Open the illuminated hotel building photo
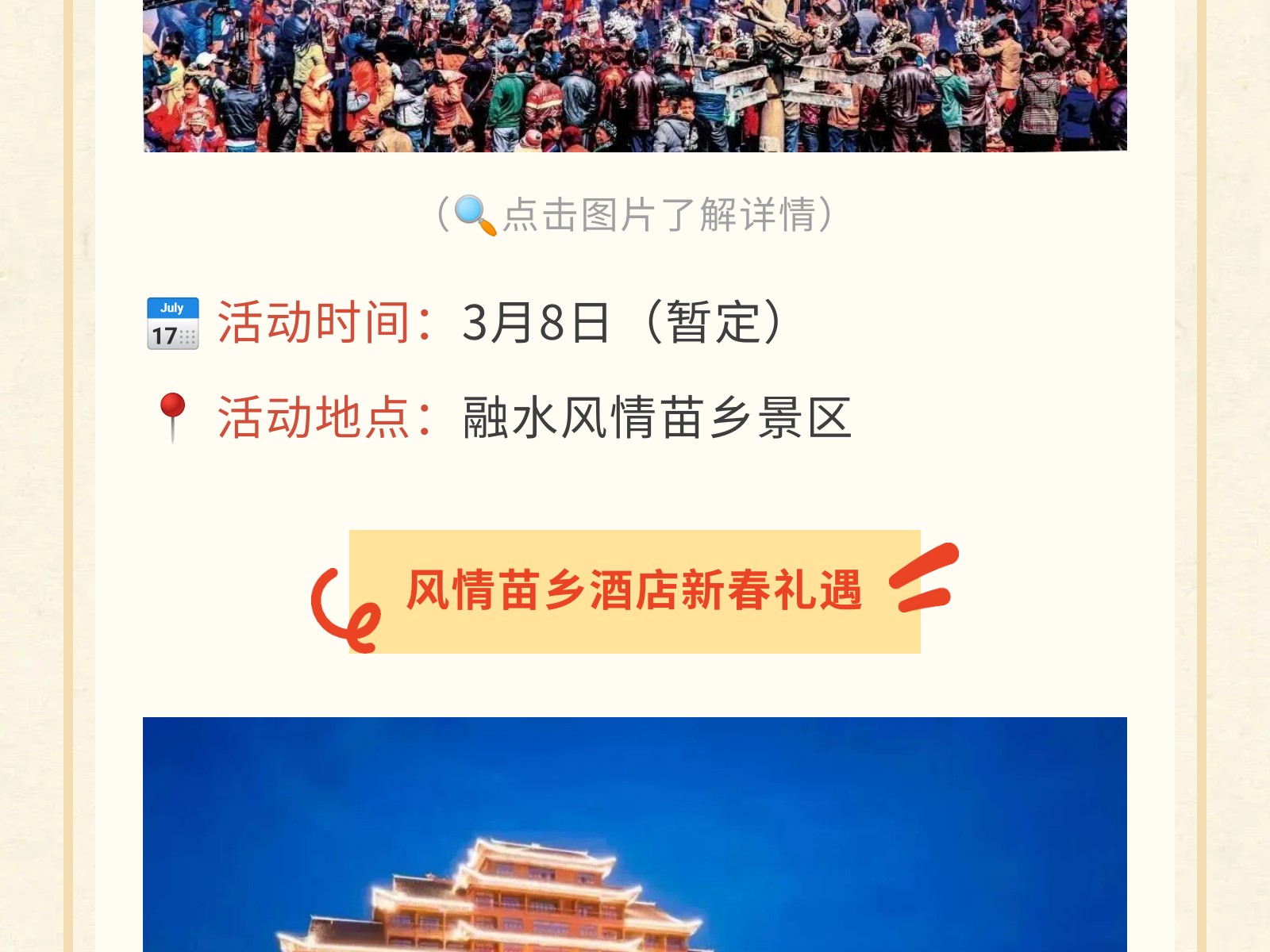The width and height of the screenshot is (1270, 952). pos(635,835)
